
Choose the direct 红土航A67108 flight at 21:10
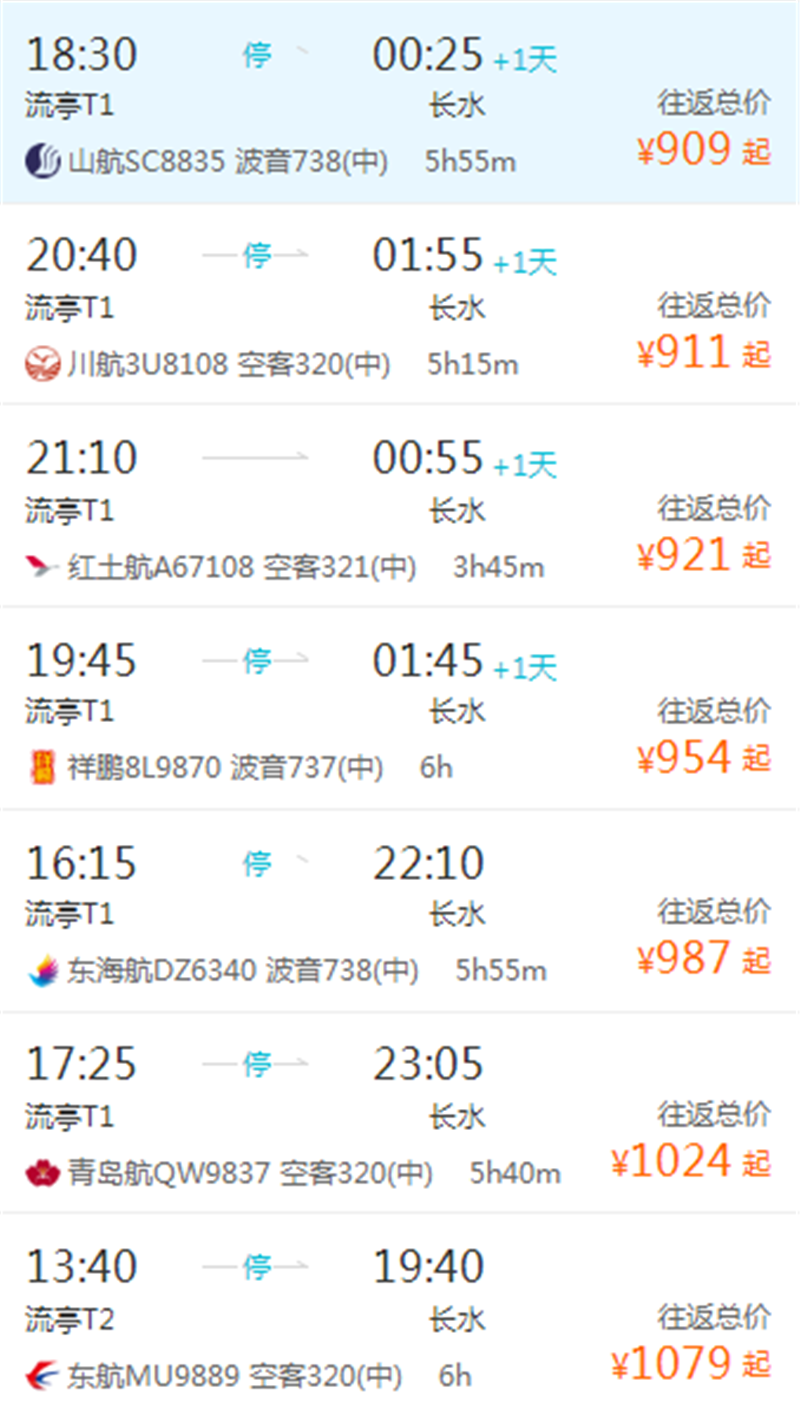tap(400, 507)
